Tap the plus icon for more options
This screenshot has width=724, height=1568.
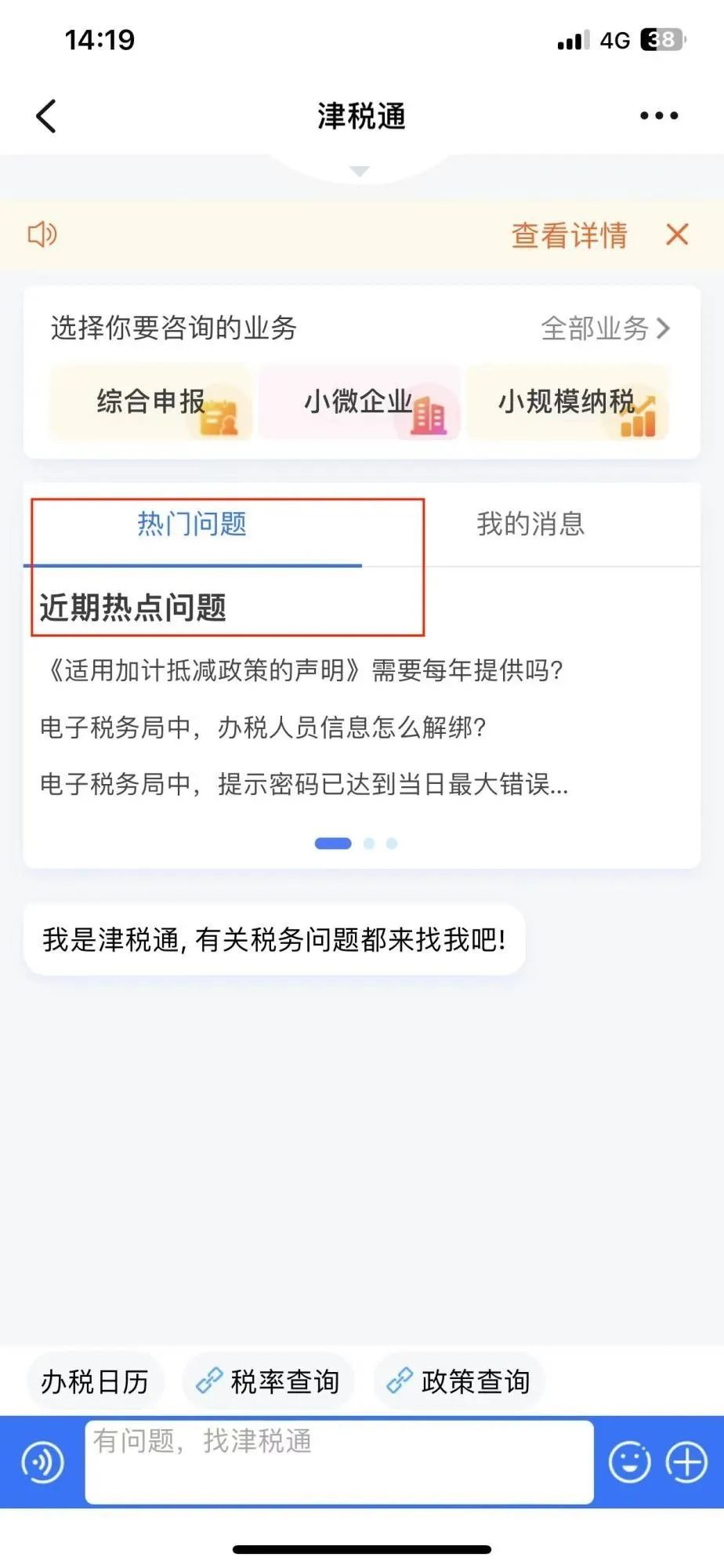(x=686, y=1462)
